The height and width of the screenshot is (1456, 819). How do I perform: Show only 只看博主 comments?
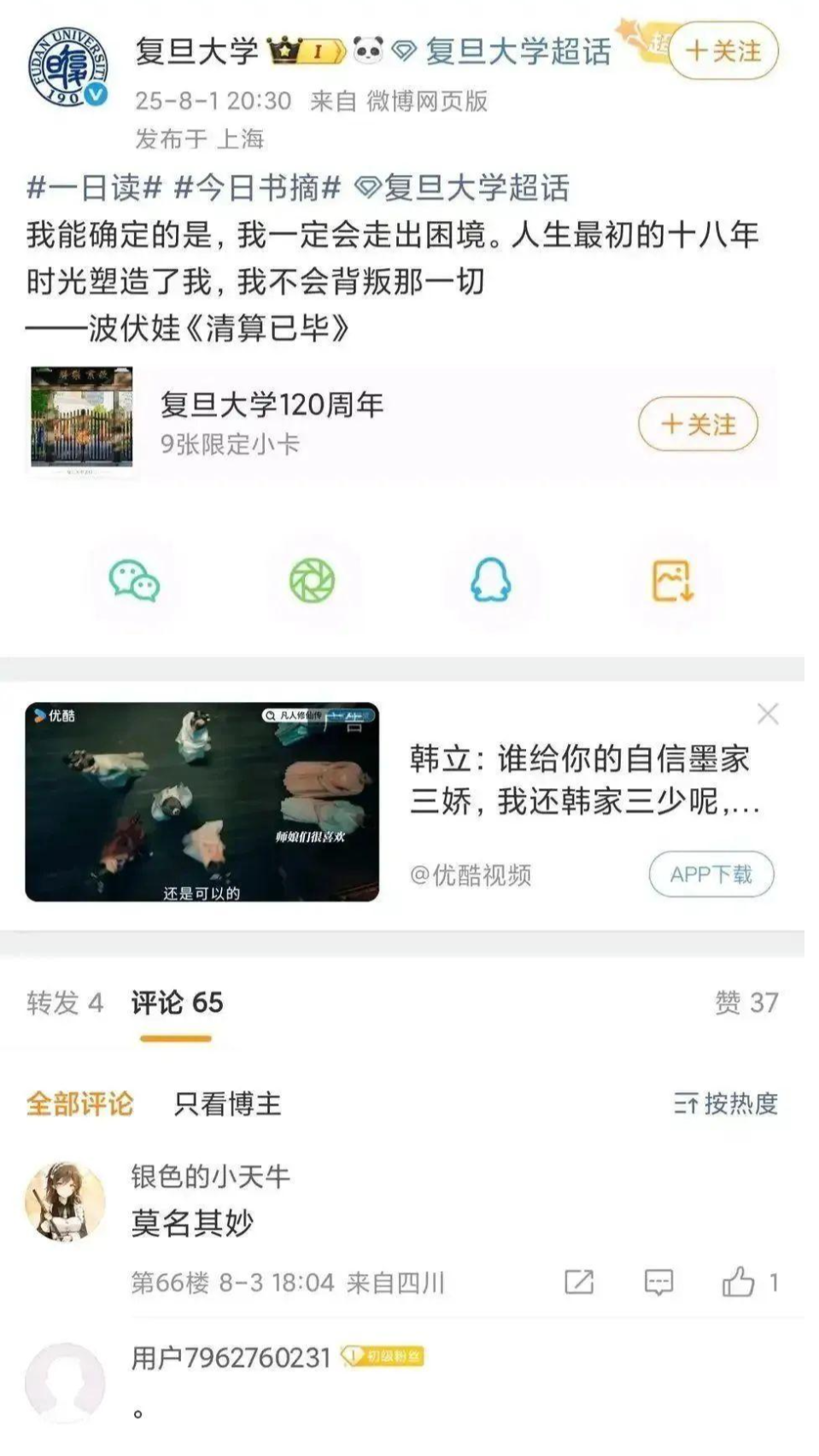(x=227, y=1104)
